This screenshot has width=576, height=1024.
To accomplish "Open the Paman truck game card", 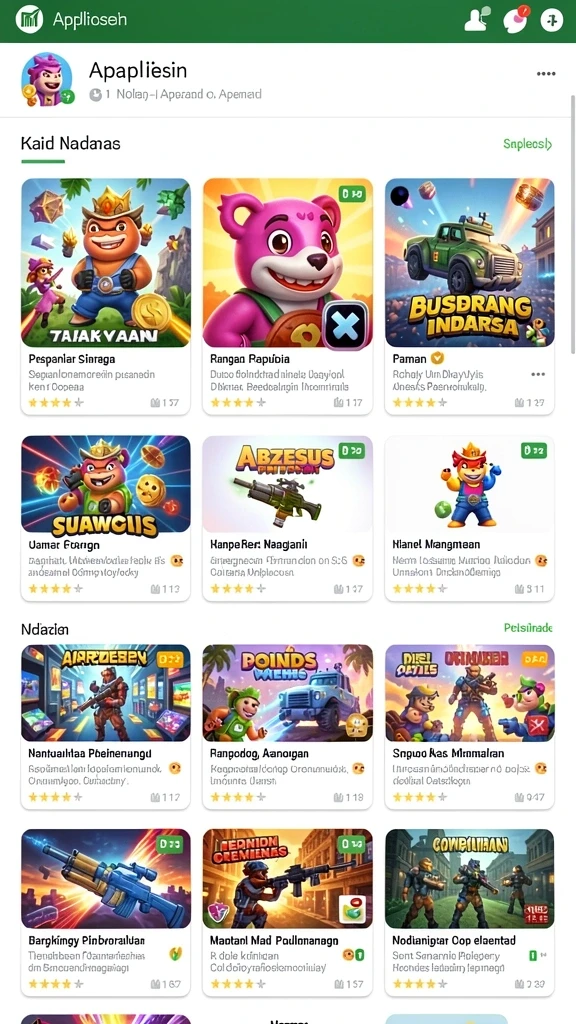I will (x=470, y=296).
